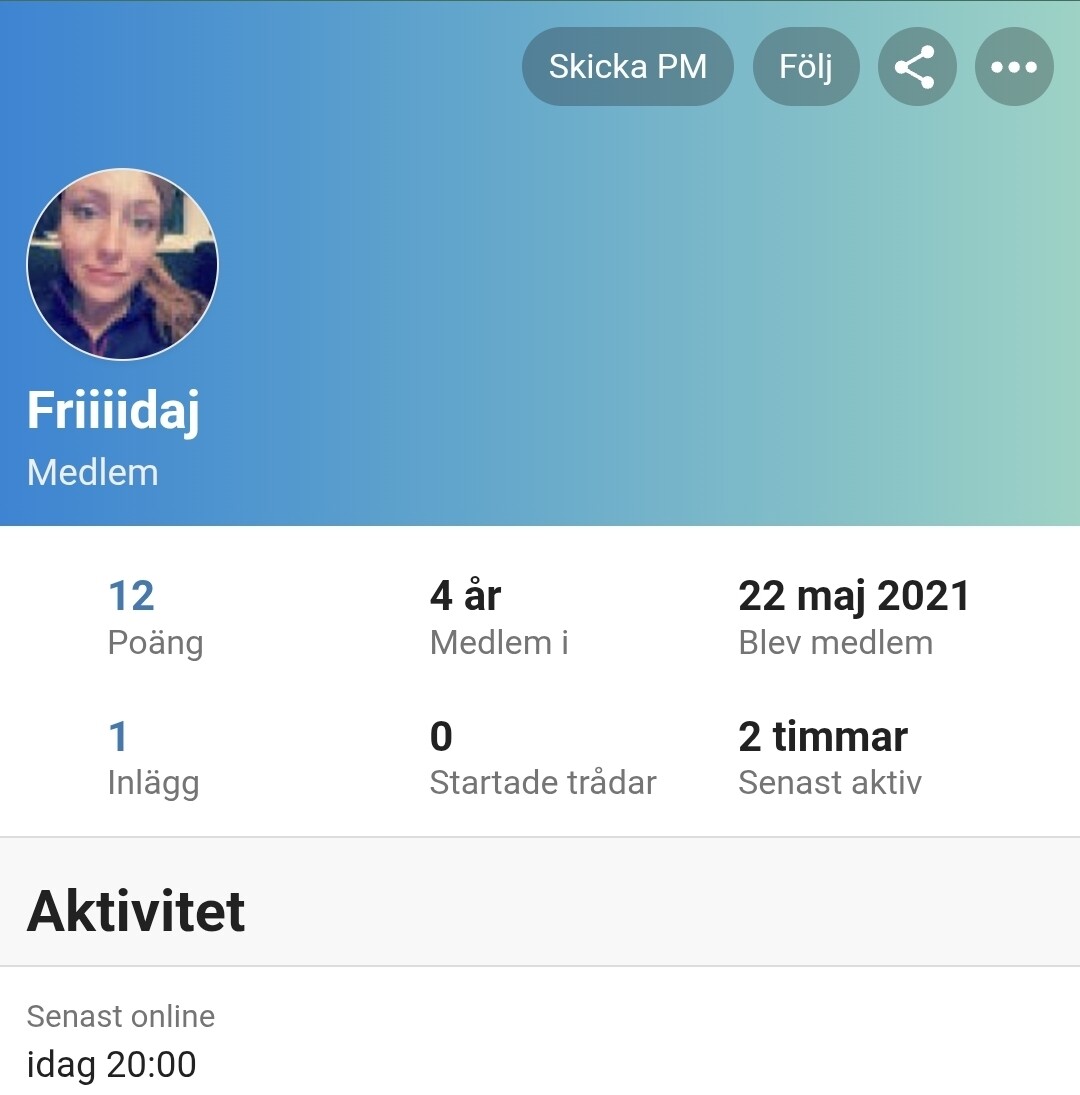Open Friiiidaj's profile picture

click(122, 264)
